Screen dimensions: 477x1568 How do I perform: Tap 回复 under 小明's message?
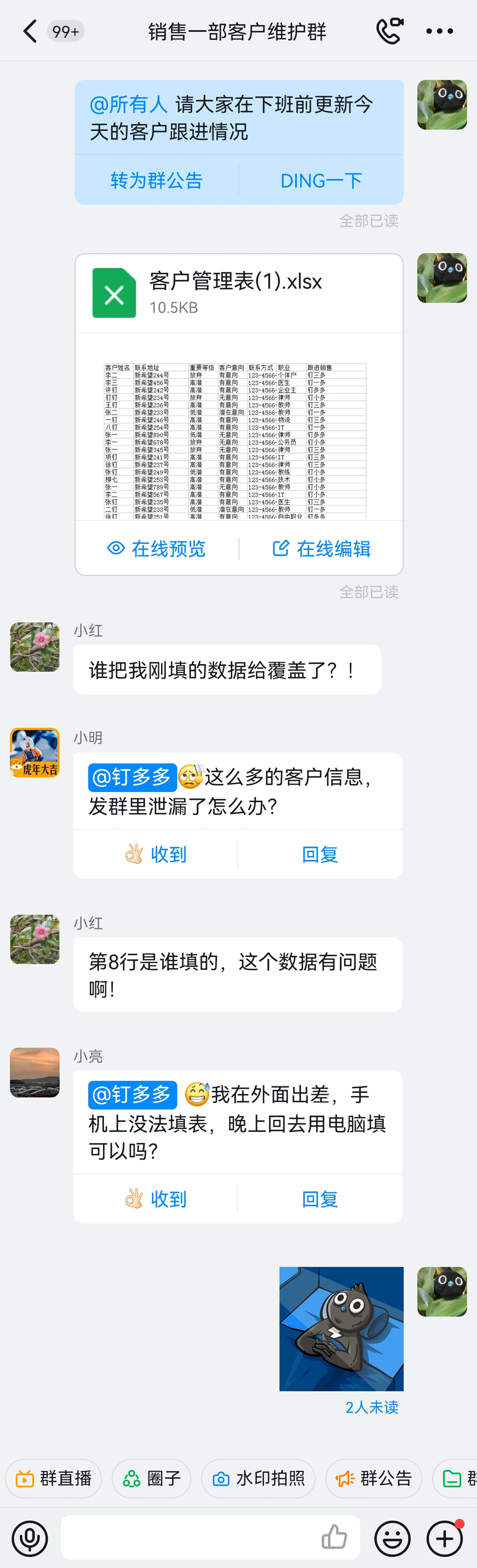click(320, 854)
